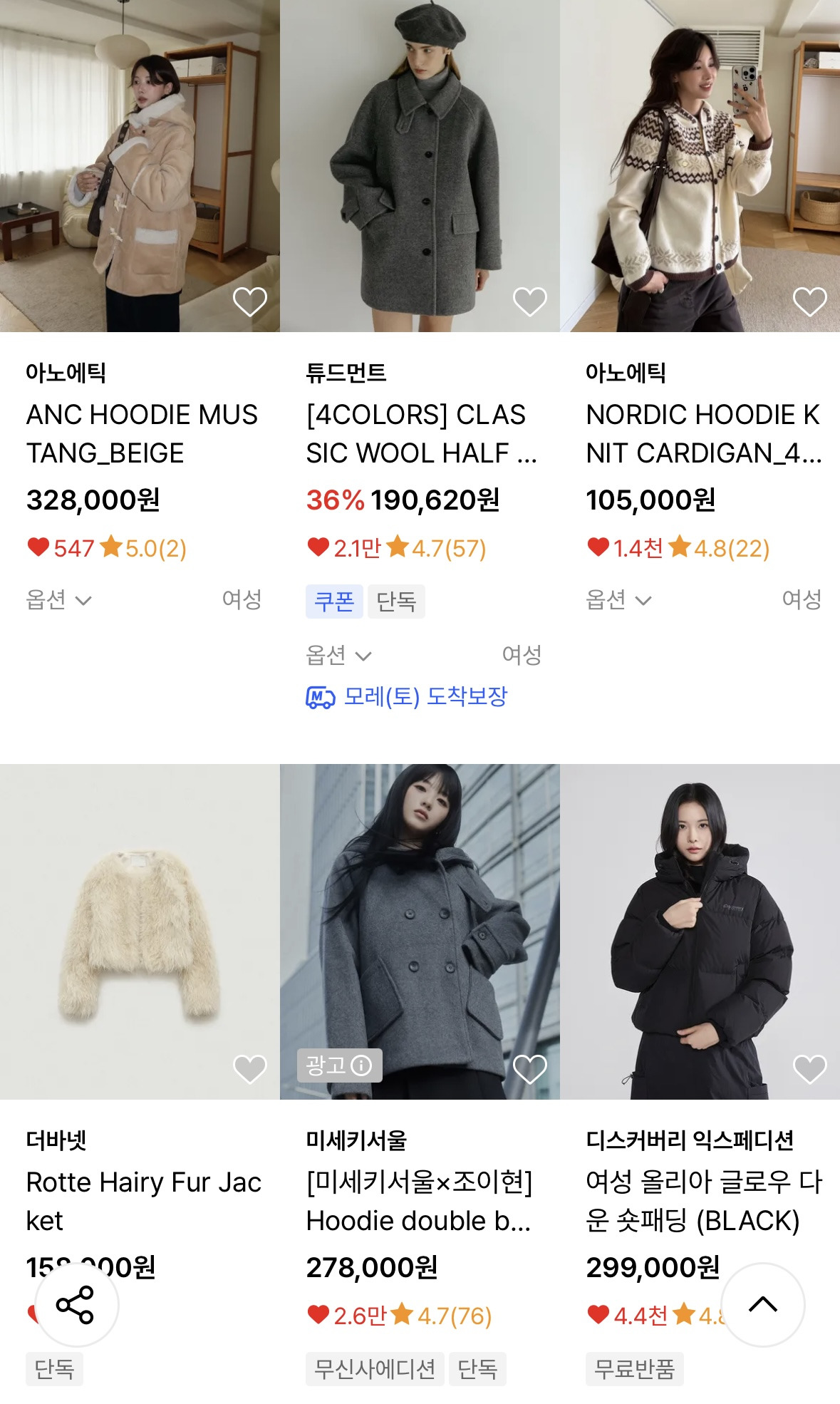The image size is (840, 1404).
Task: Tap the 광고 info badge on 미세키서울 image
Action: 339,1065
